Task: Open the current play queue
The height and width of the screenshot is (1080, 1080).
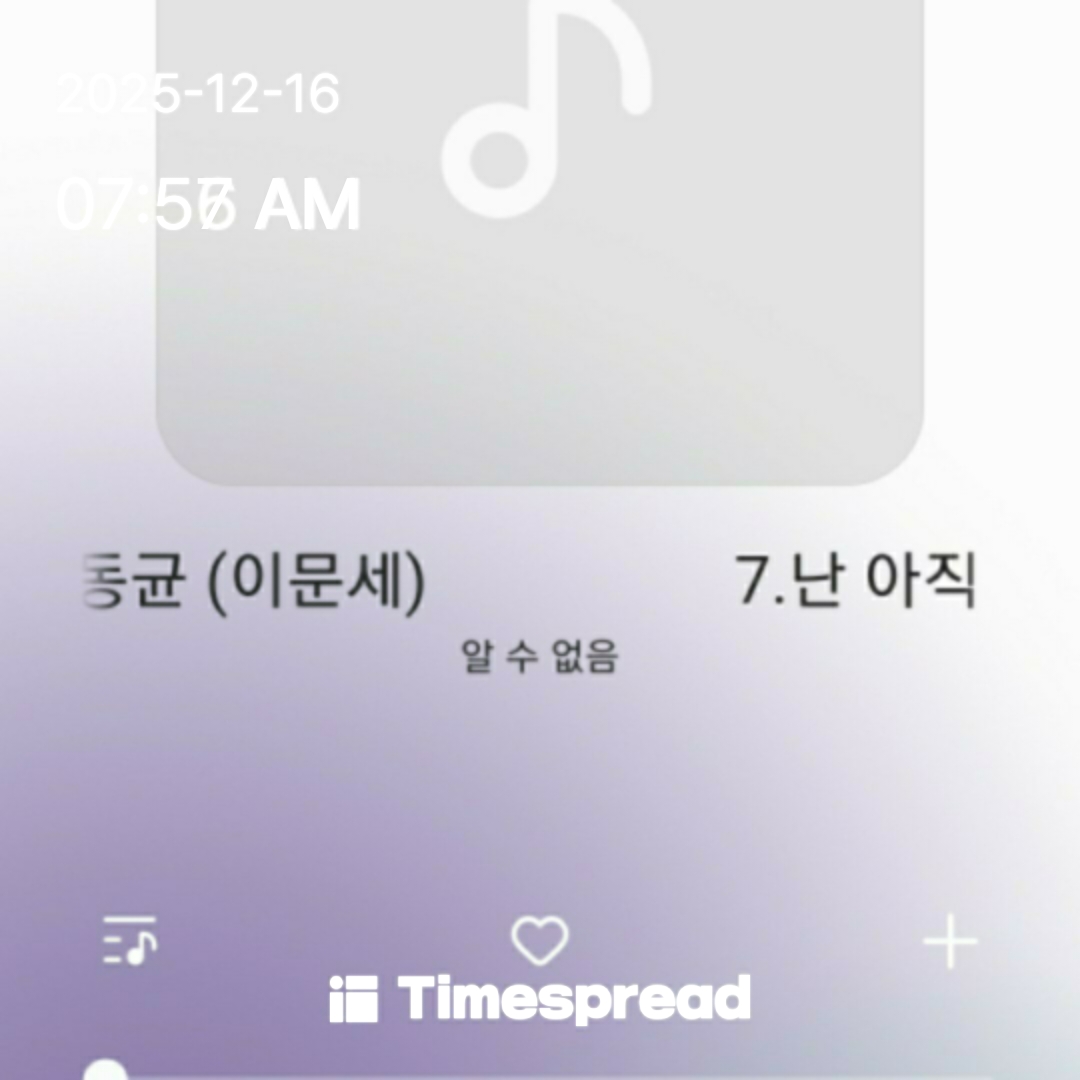Action: [130, 941]
